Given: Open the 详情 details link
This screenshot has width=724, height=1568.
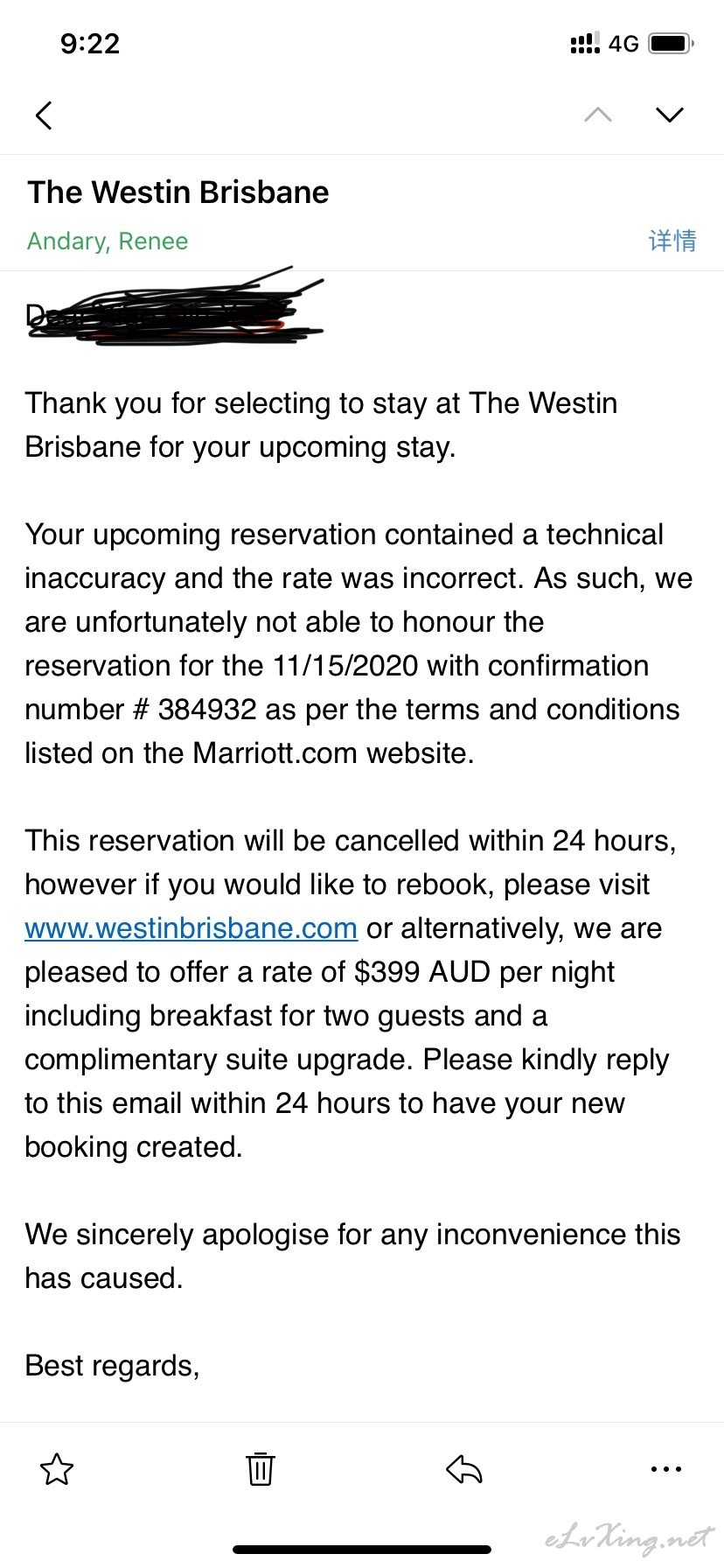Looking at the screenshot, I should pyautogui.click(x=672, y=241).
